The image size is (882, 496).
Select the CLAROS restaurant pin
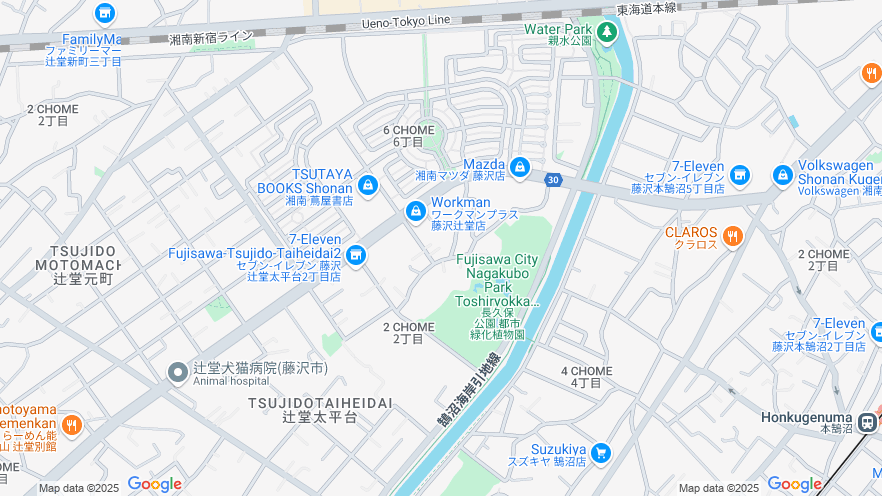point(732,237)
